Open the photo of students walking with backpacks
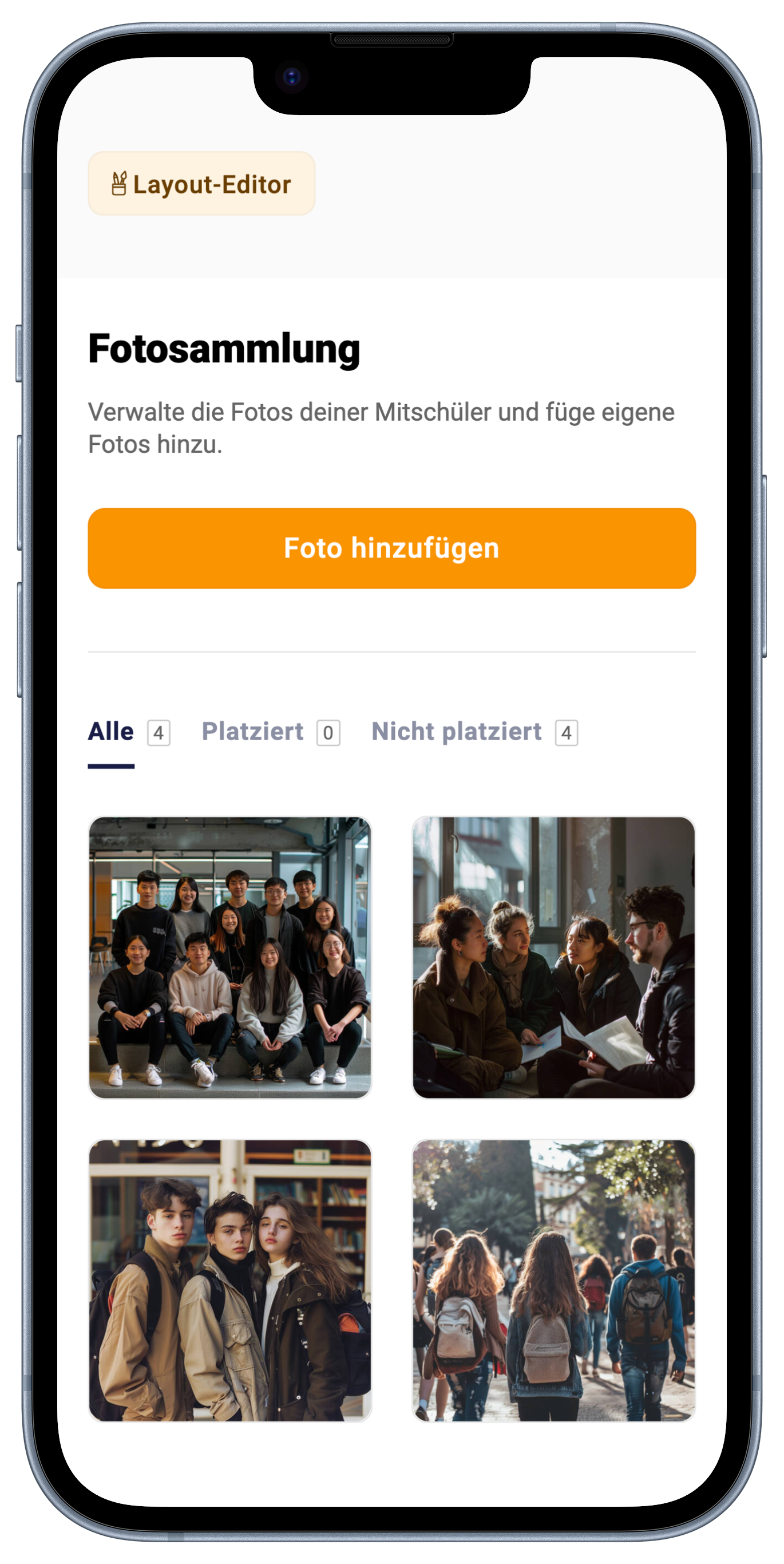The width and height of the screenshot is (784, 1564). (553, 1280)
